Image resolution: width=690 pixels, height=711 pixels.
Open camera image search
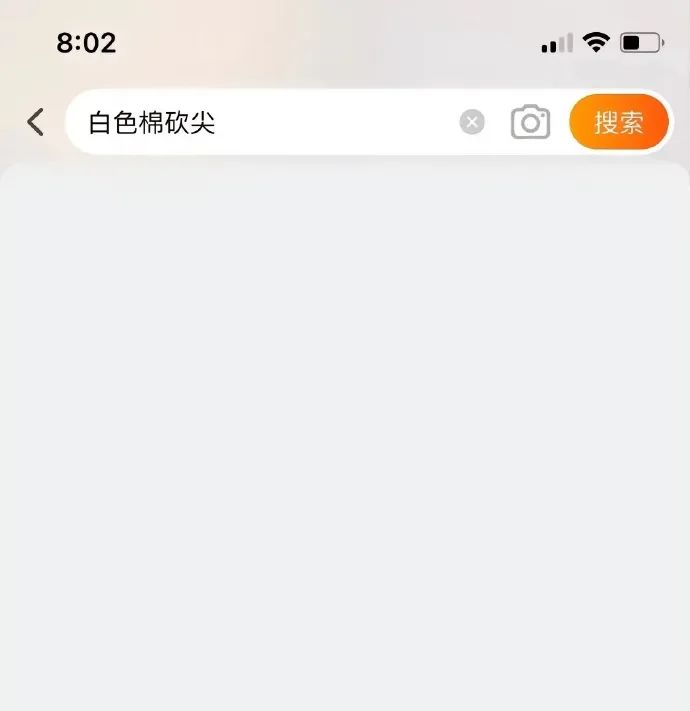click(x=530, y=122)
